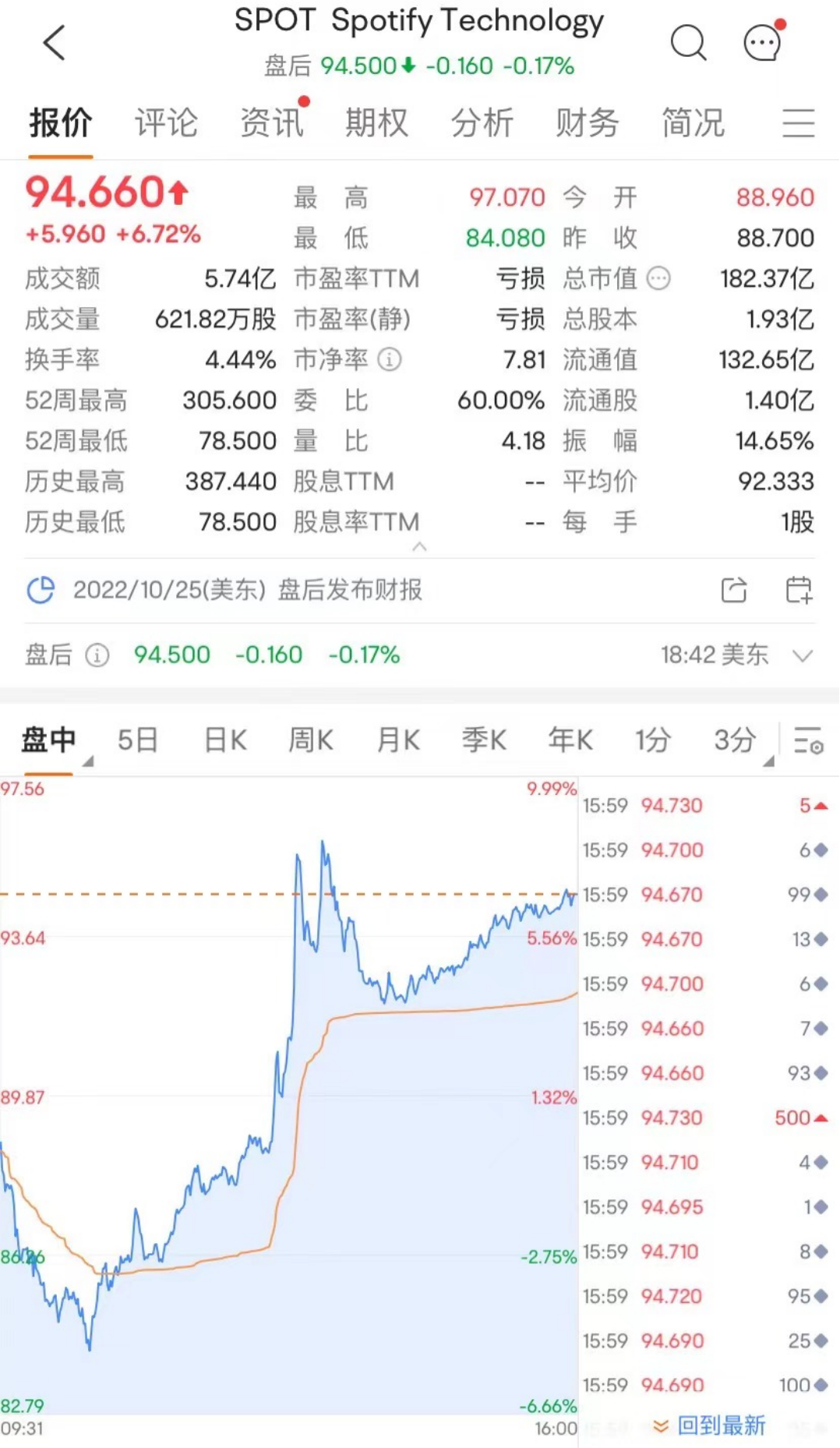The width and height of the screenshot is (840, 1448).
Task: Select the 财务 tab
Action: [x=588, y=123]
